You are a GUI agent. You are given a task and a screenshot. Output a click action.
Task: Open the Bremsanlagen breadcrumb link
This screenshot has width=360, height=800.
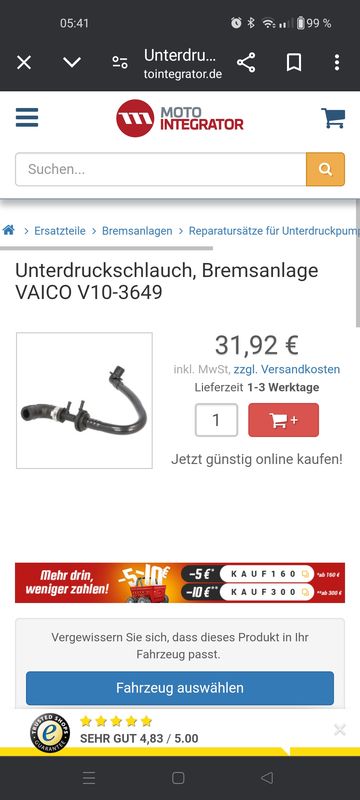point(137,231)
